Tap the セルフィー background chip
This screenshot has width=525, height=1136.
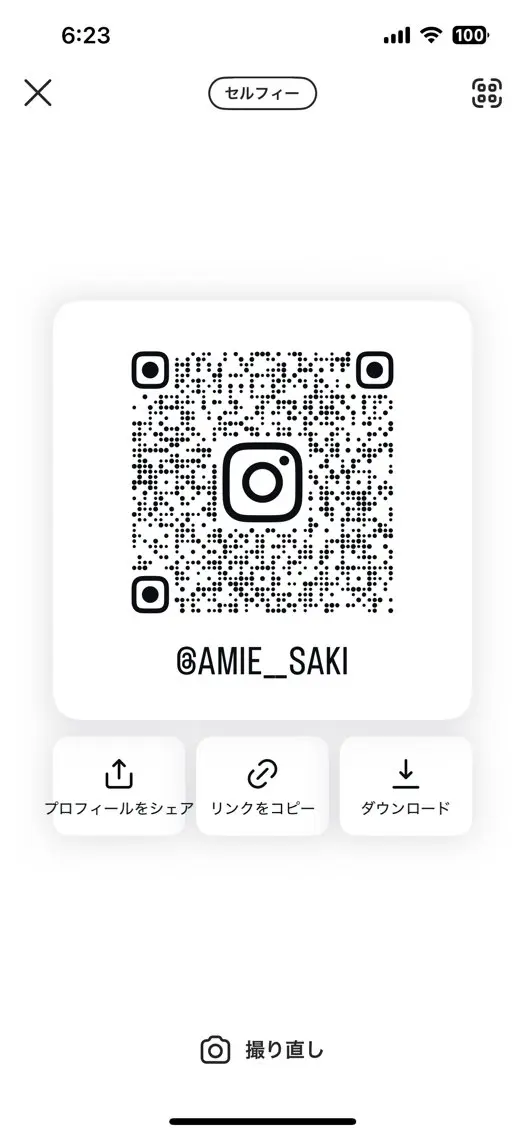pyautogui.click(x=263, y=93)
